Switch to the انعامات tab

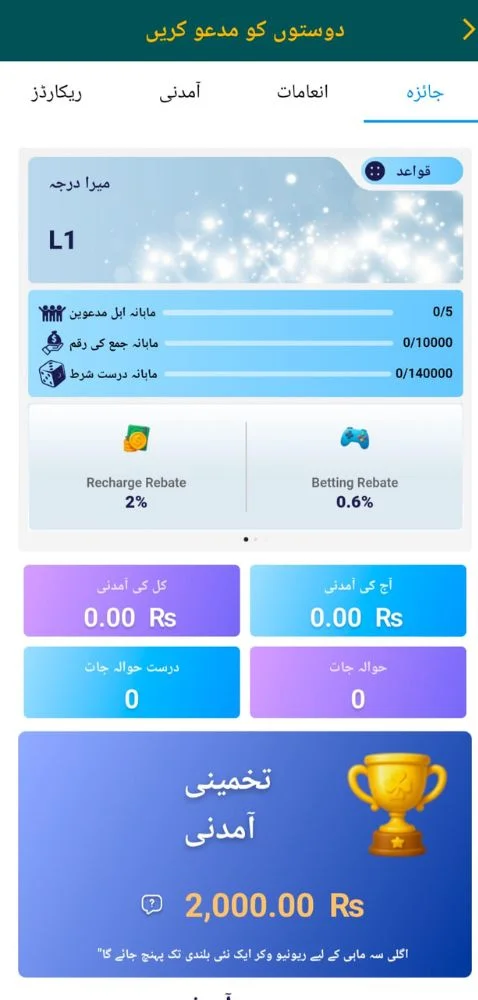click(x=303, y=92)
